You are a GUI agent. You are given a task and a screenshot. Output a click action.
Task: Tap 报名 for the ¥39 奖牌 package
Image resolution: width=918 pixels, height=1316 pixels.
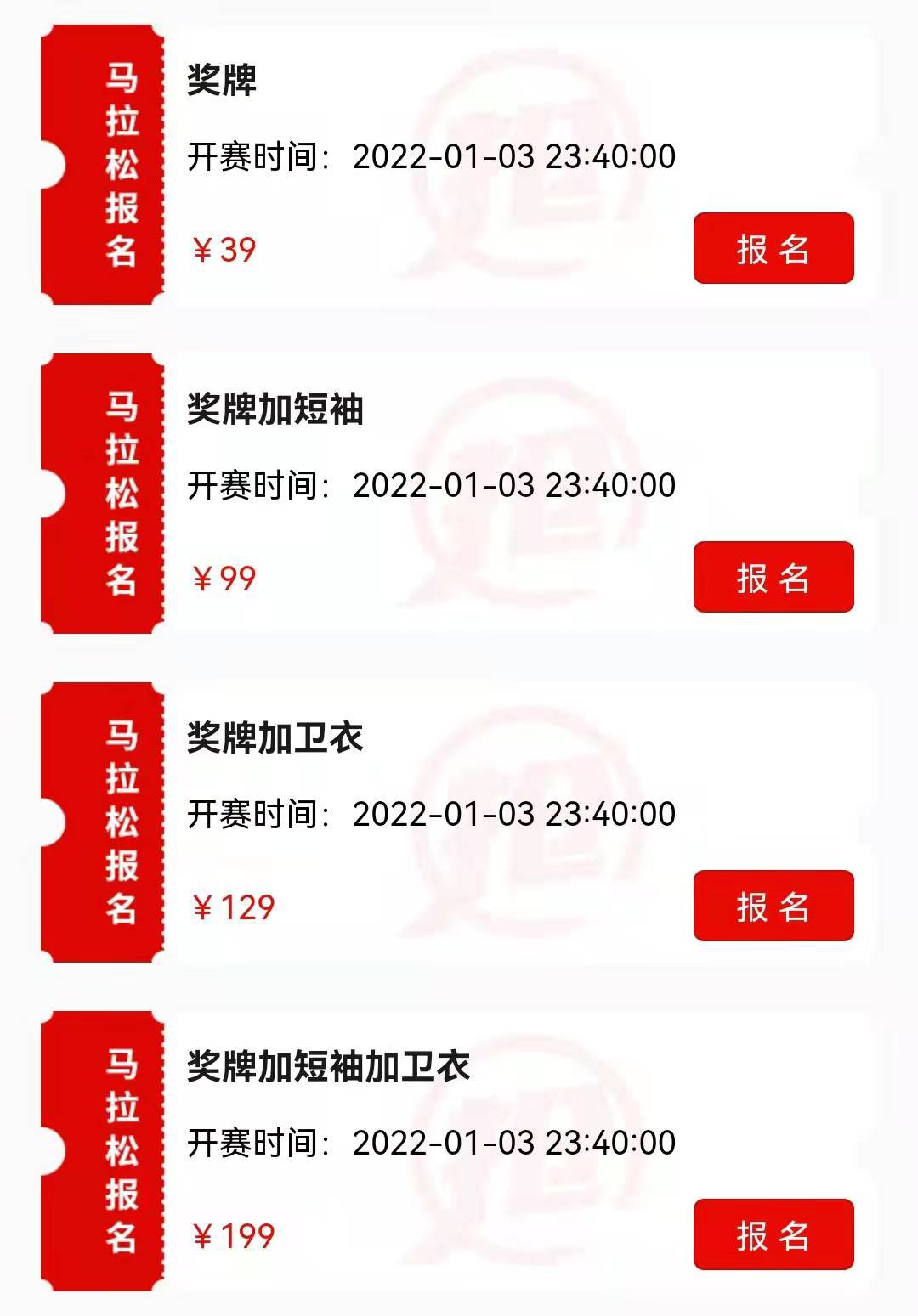[x=773, y=248]
